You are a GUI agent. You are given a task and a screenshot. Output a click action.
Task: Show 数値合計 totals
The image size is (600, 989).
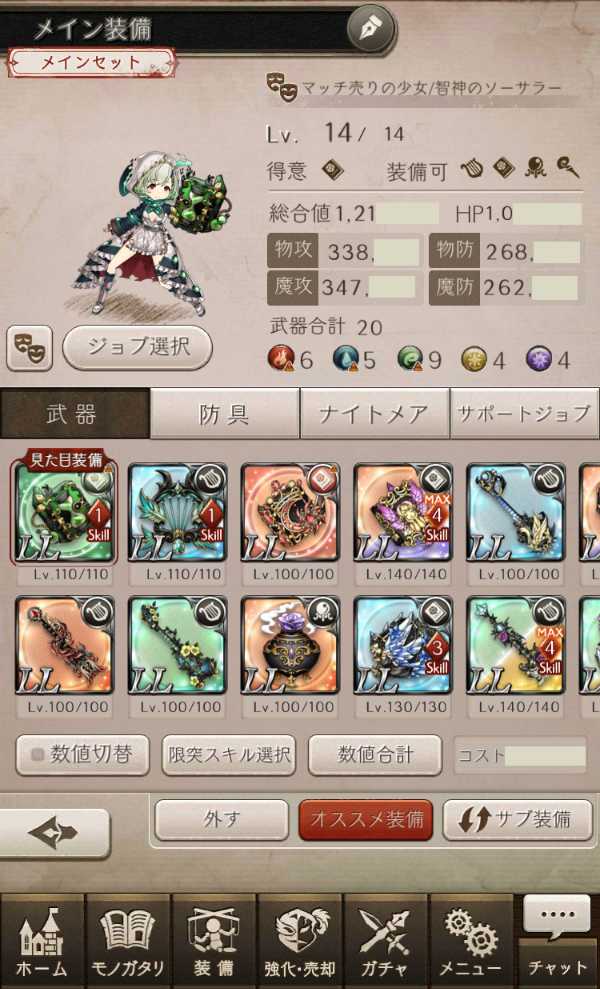tap(375, 755)
